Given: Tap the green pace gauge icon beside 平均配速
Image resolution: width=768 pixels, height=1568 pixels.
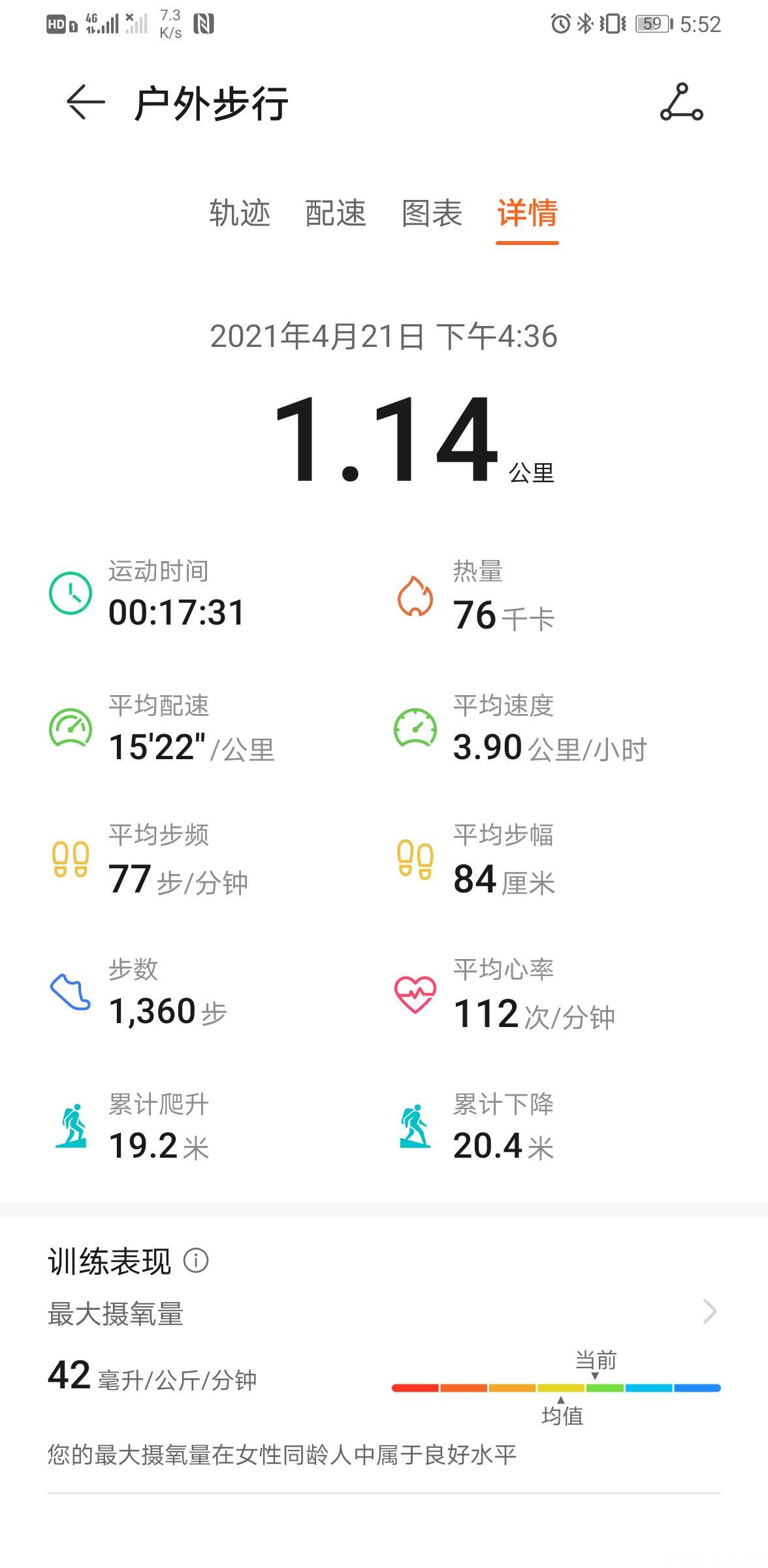Looking at the screenshot, I should 69,727.
